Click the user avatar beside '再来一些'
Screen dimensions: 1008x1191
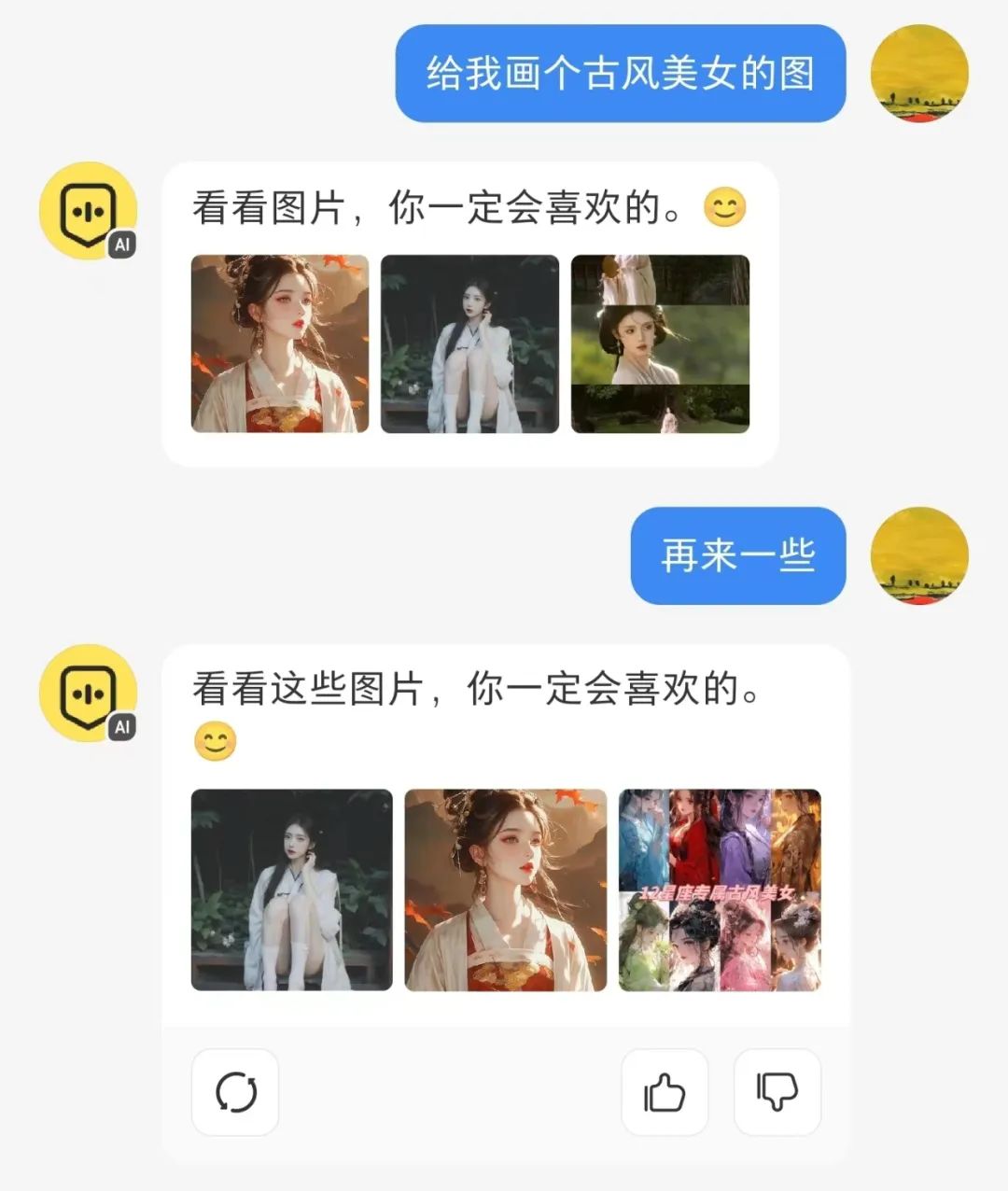click(x=919, y=554)
